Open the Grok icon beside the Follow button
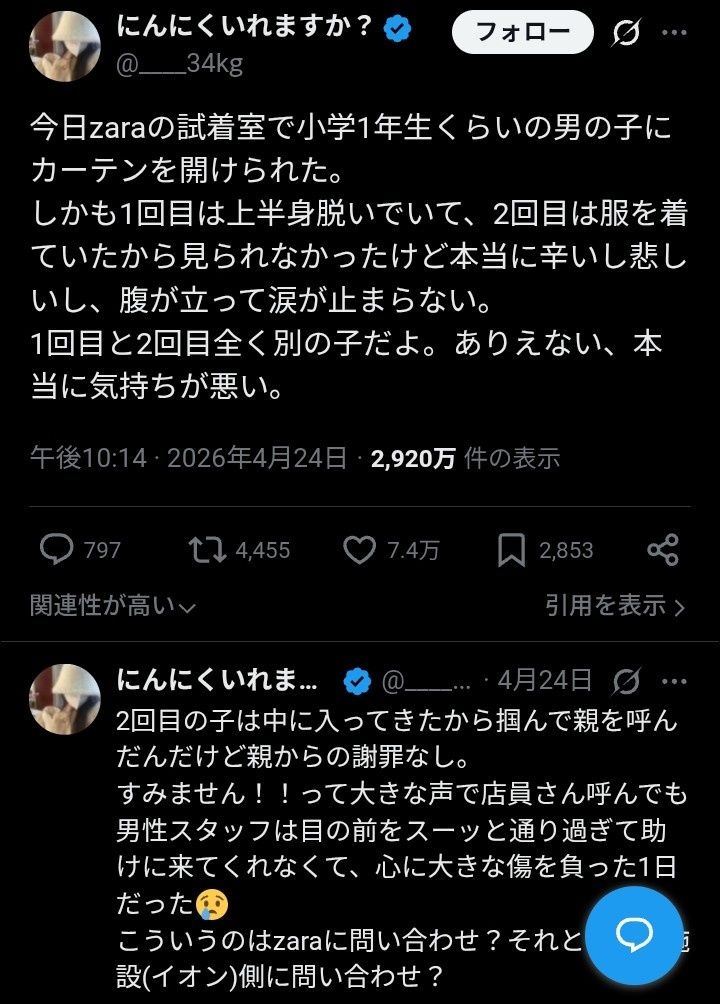Viewport: 720px width, 1004px height. (x=626, y=33)
